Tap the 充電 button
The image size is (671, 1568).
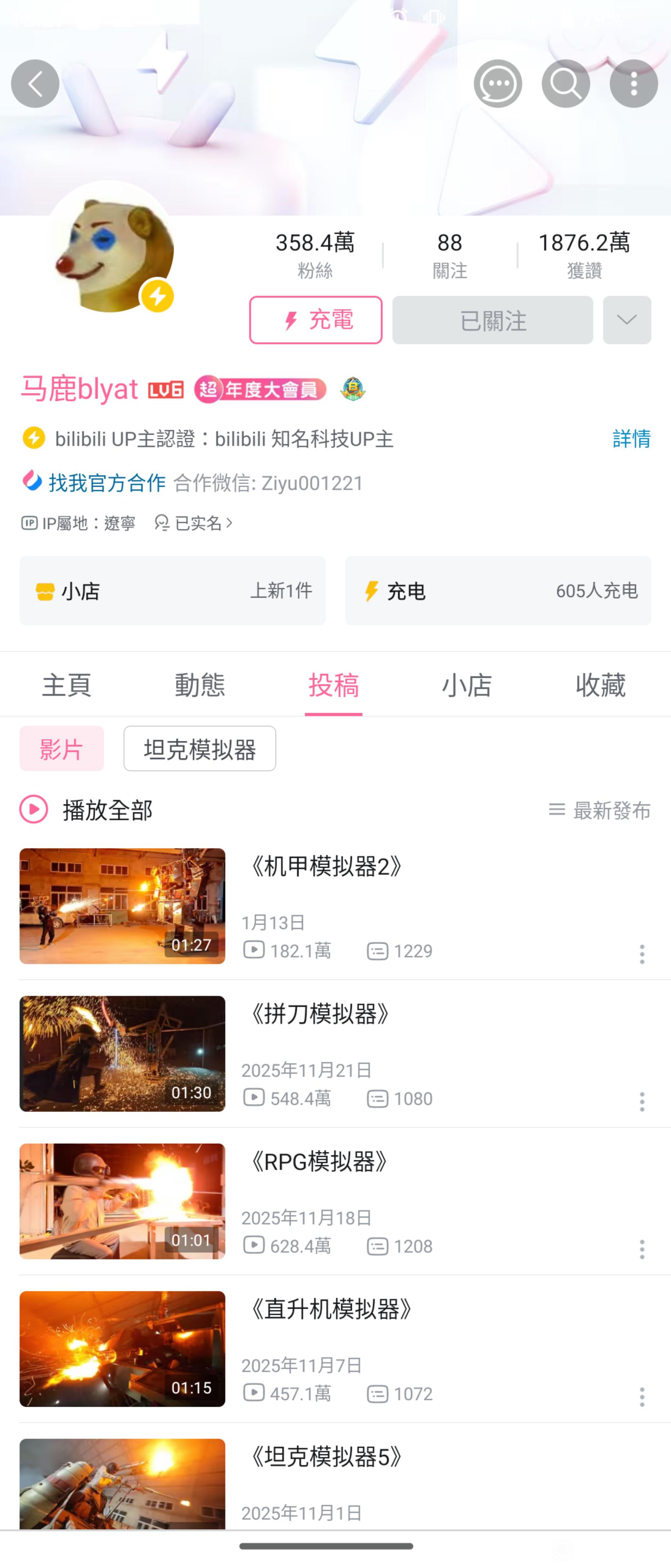(316, 320)
